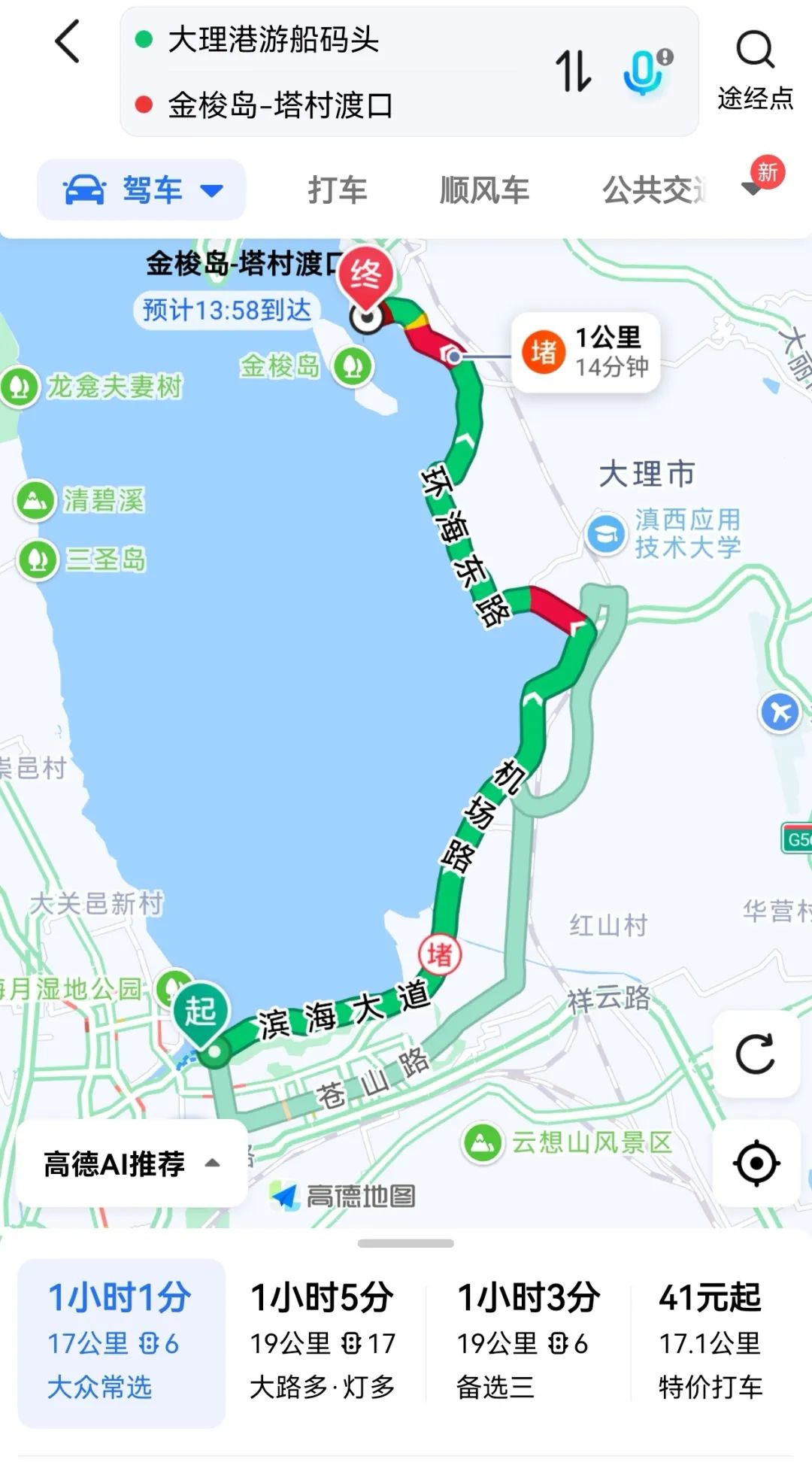Image resolution: width=812 pixels, height=1465 pixels.
Task: Switch to the 公共交通 tab
Action: pyautogui.click(x=656, y=190)
